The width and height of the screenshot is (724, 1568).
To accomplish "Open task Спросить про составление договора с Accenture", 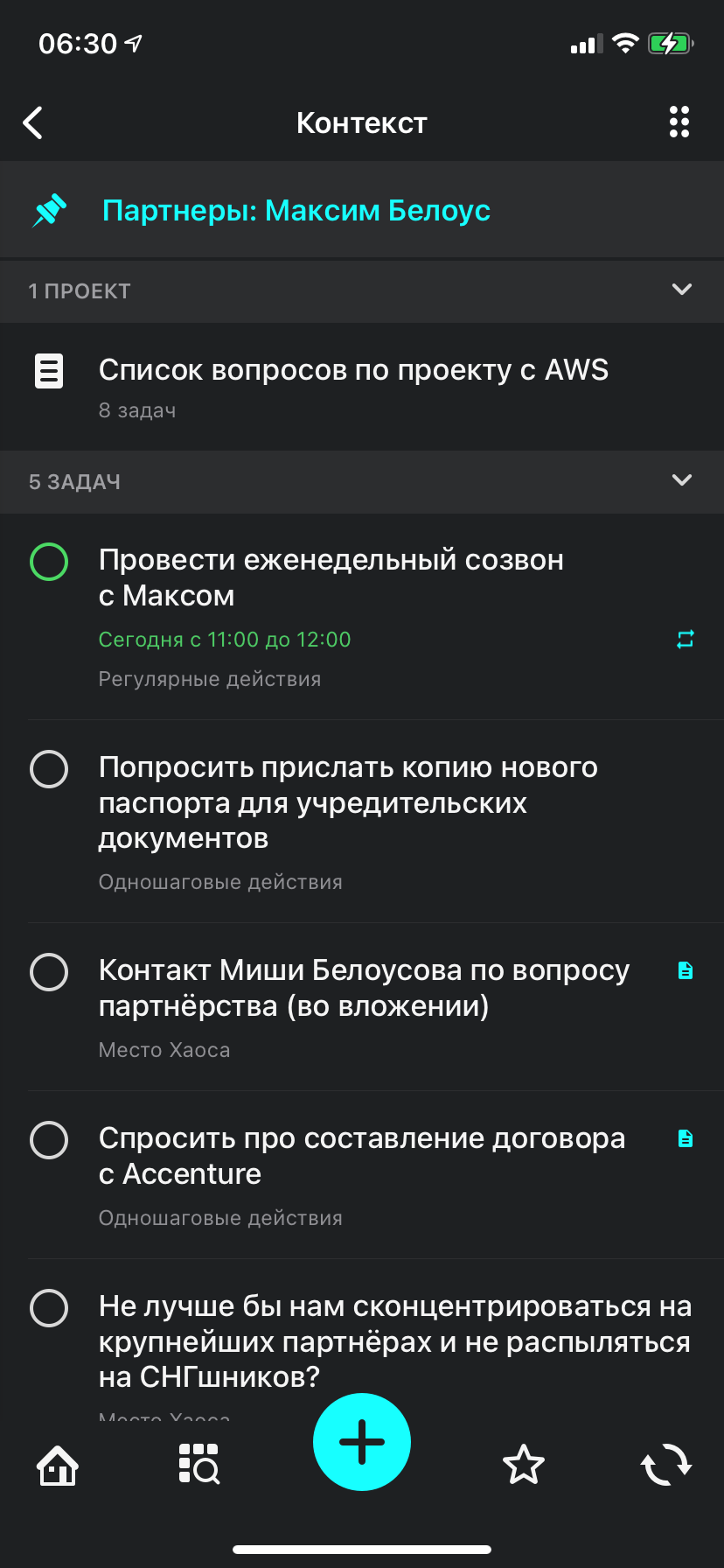I will (362, 1156).
